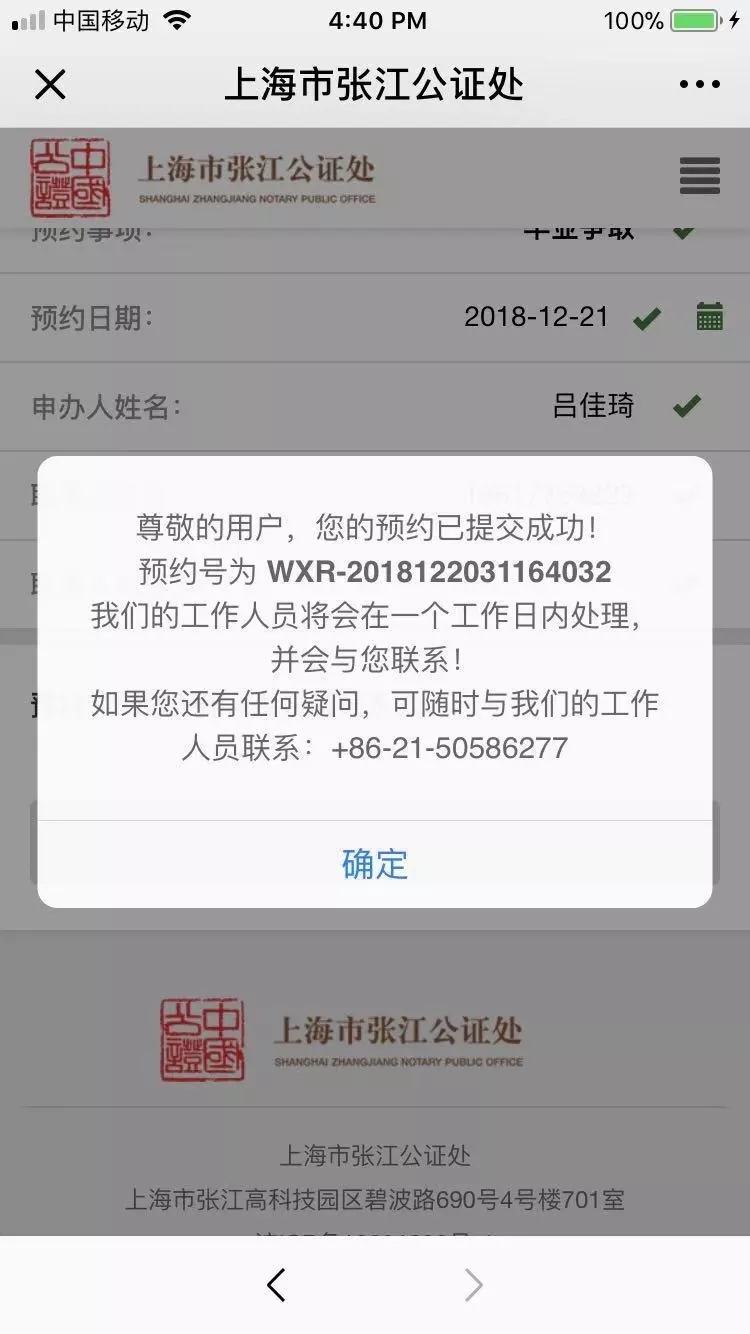Close the webview with the X icon
This screenshot has height=1334, width=750.
50,85
